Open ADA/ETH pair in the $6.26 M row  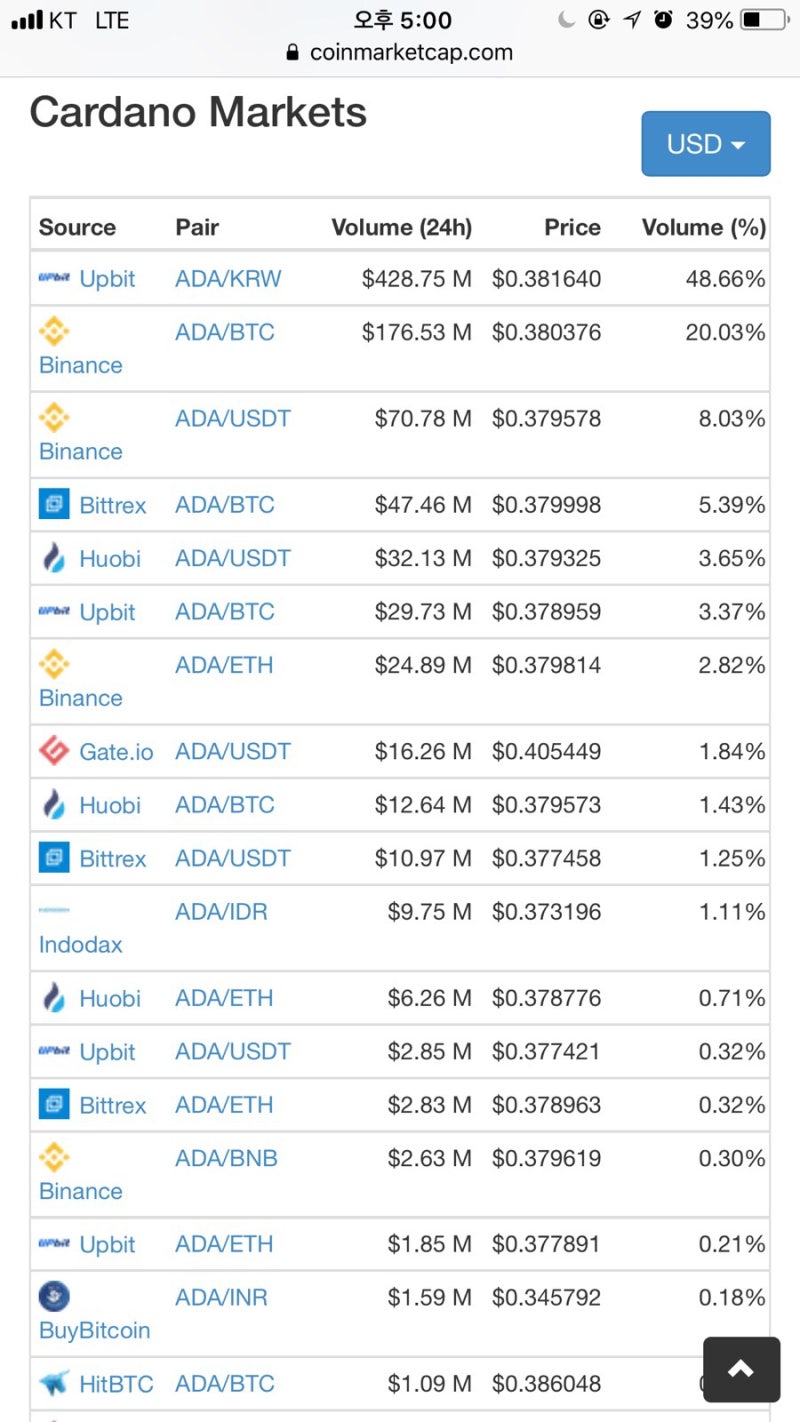[224, 998]
